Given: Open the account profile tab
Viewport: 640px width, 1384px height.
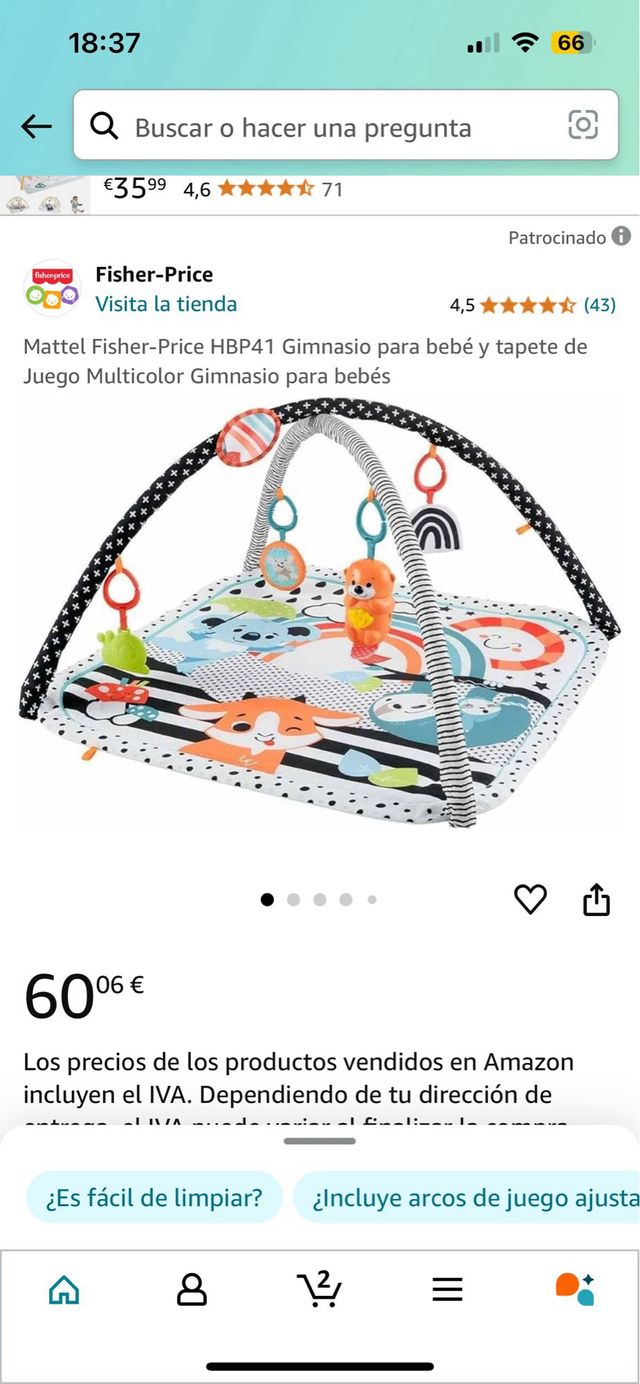Looking at the screenshot, I should [x=191, y=1290].
